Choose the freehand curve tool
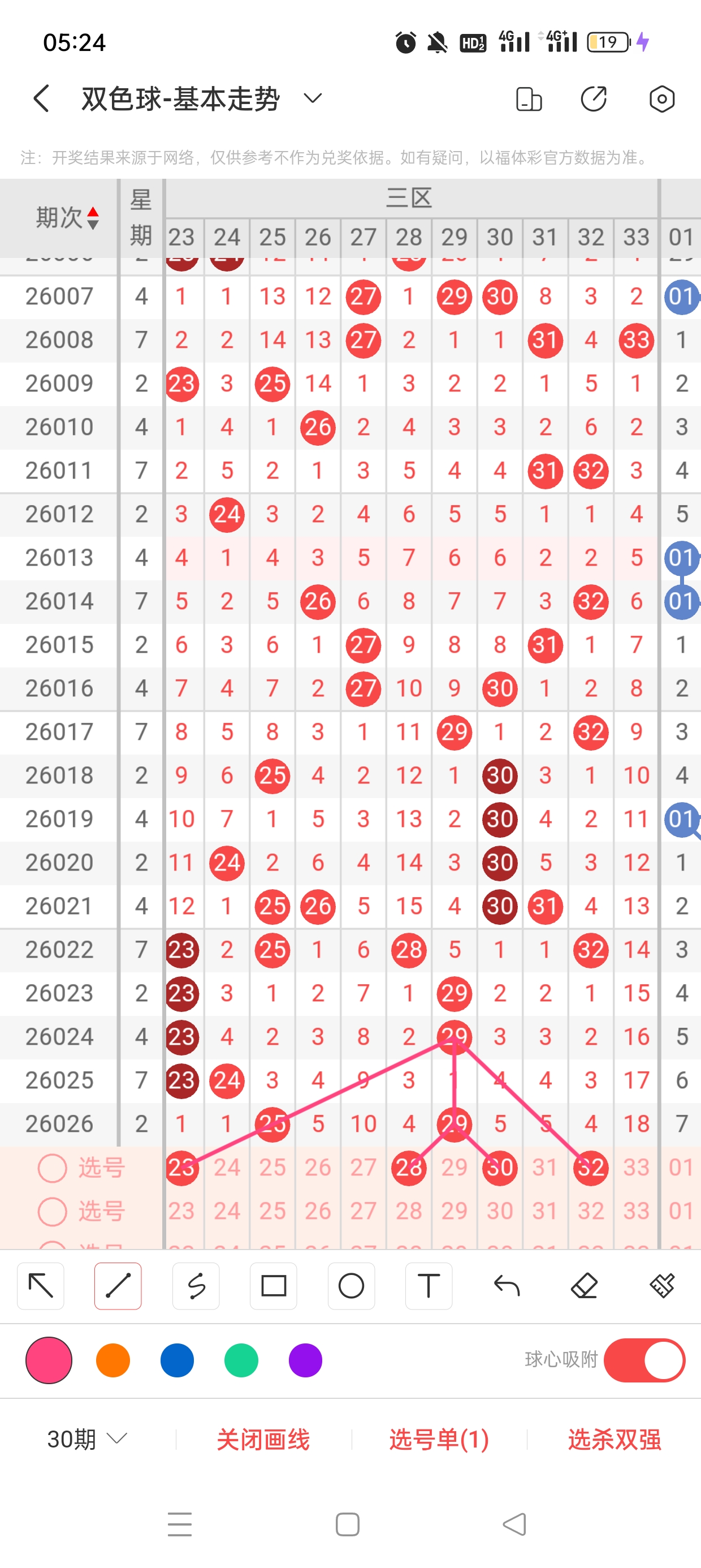This screenshot has width=701, height=1568. pyautogui.click(x=196, y=1286)
